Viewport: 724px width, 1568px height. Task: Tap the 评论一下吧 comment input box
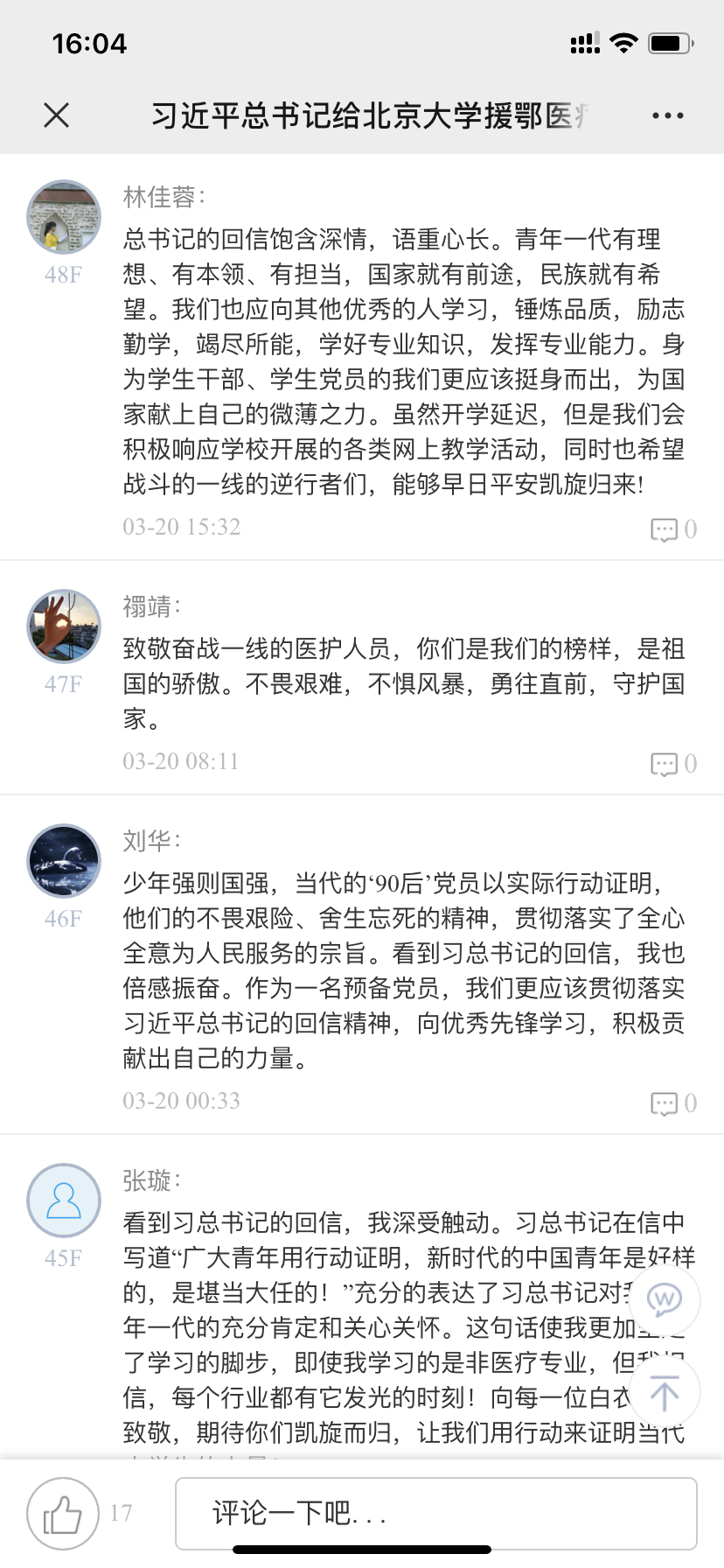(435, 1514)
